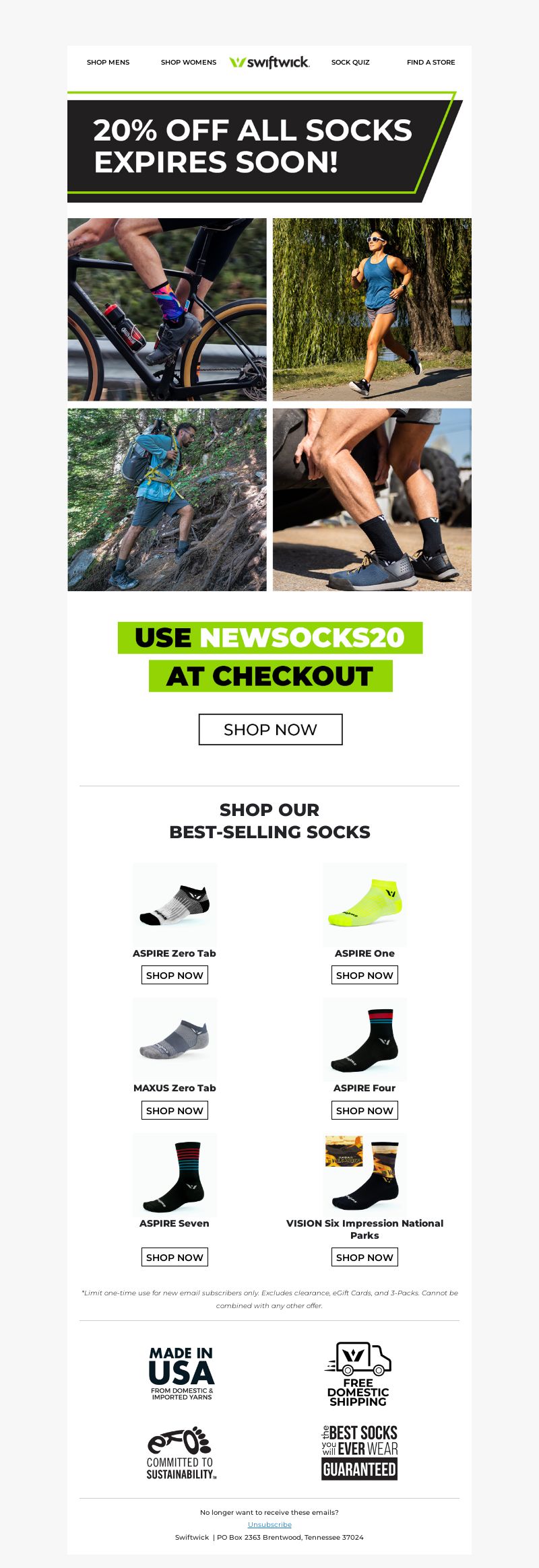Hit Shop Now for ASPIRE Seven
The image size is (539, 1568).
pyautogui.click(x=175, y=1257)
